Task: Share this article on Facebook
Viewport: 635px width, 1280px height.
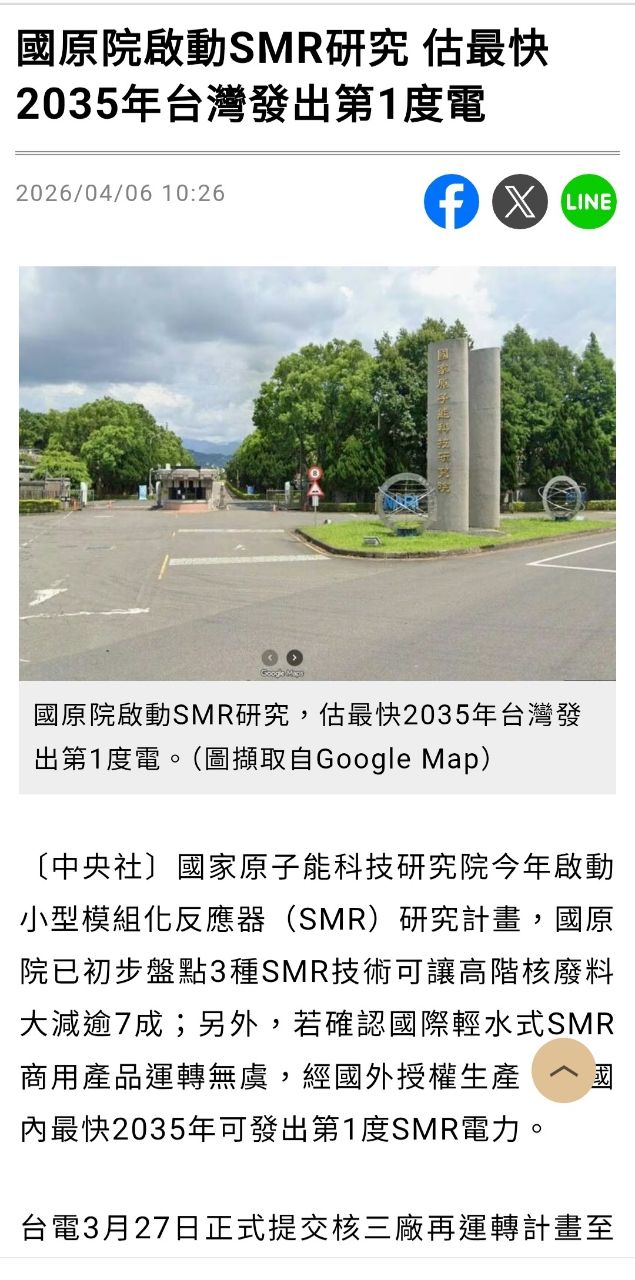Action: (451, 202)
